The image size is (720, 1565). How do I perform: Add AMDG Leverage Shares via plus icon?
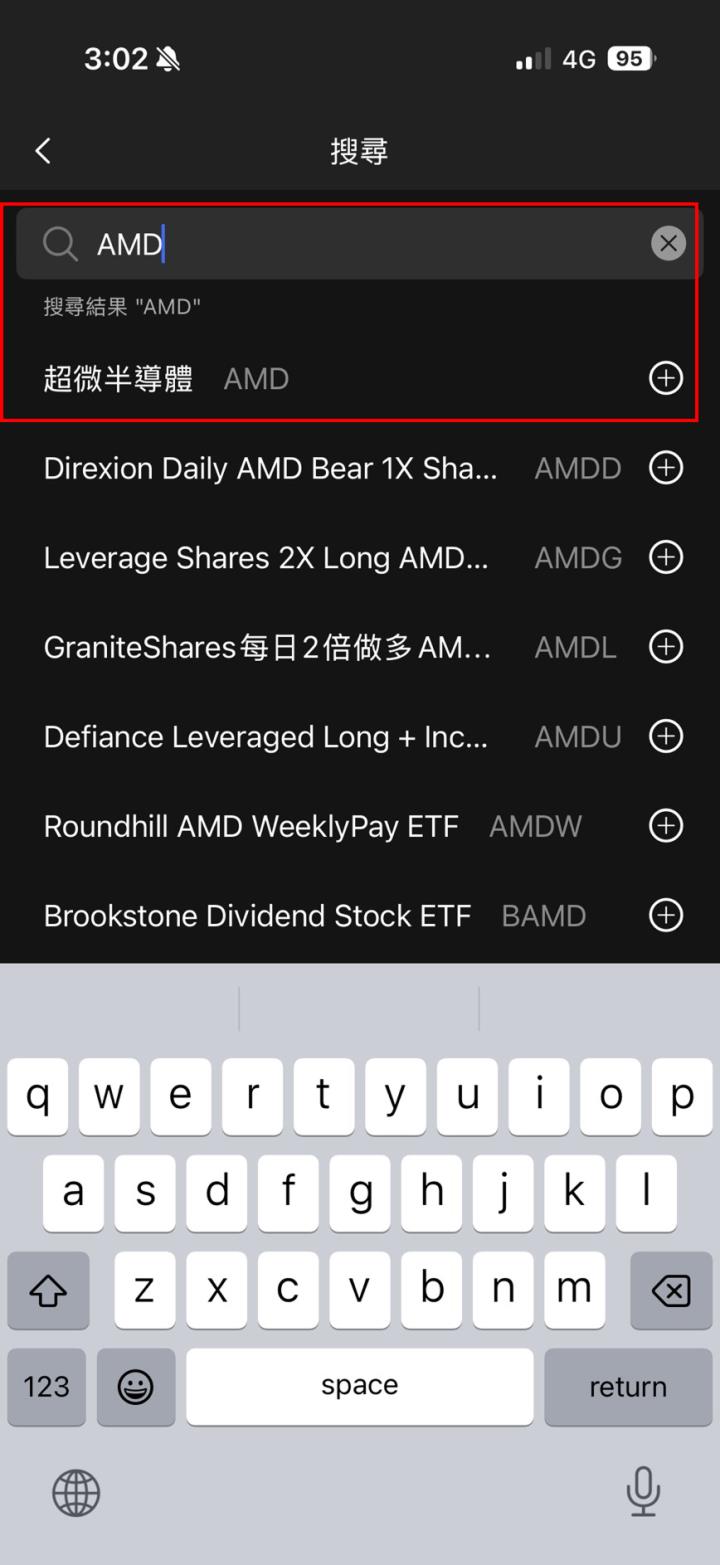point(665,557)
